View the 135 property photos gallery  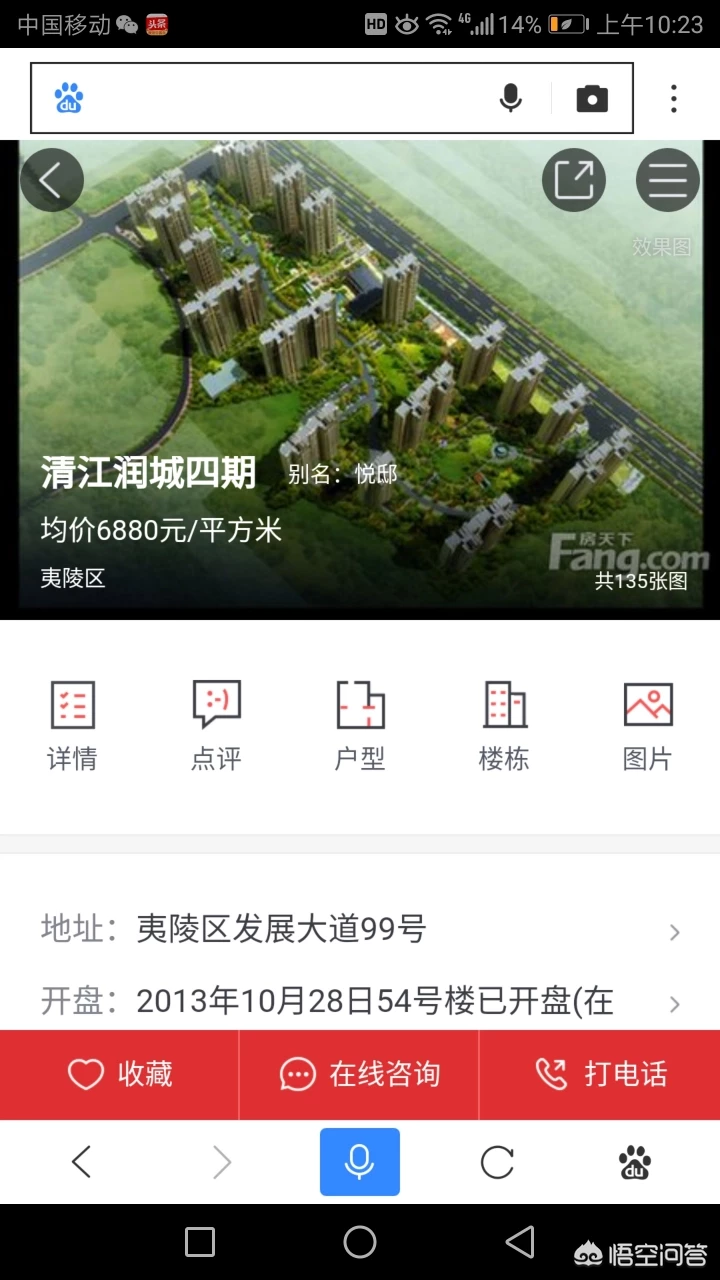tap(641, 581)
